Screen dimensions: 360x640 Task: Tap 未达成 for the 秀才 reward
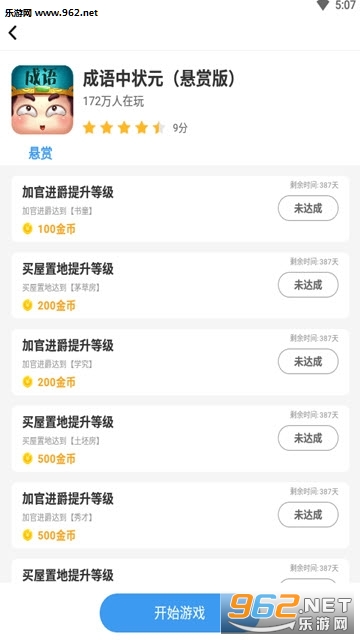pos(308,515)
